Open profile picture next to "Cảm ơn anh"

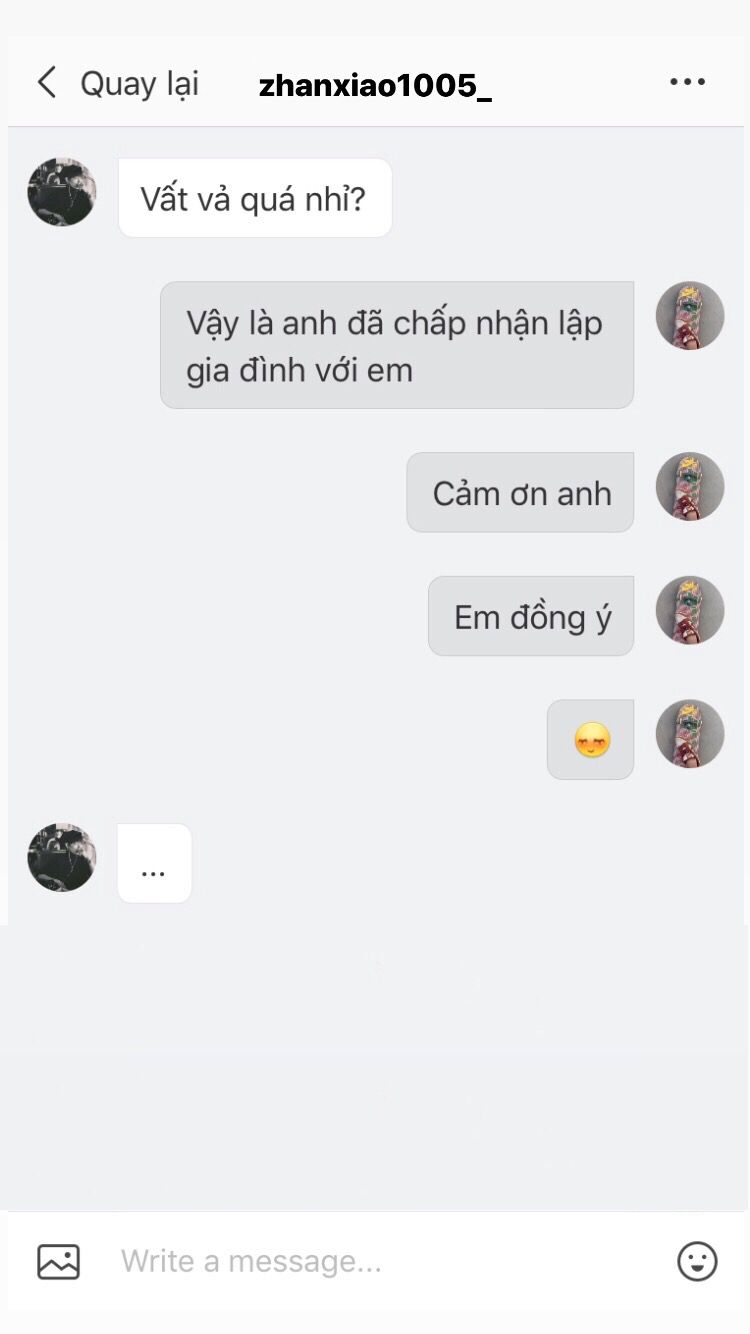[690, 487]
